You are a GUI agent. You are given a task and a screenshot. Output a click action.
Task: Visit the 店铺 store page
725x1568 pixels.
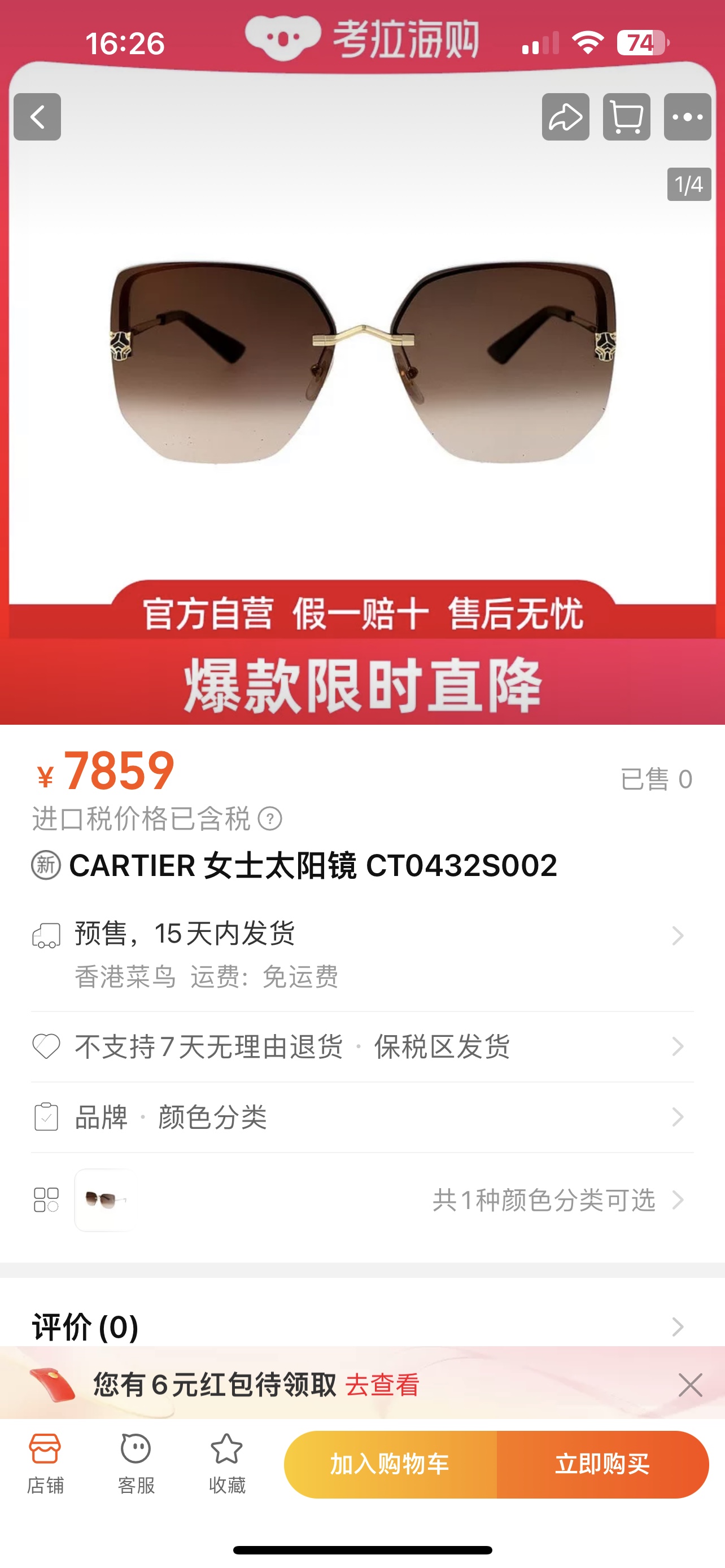(x=45, y=1464)
